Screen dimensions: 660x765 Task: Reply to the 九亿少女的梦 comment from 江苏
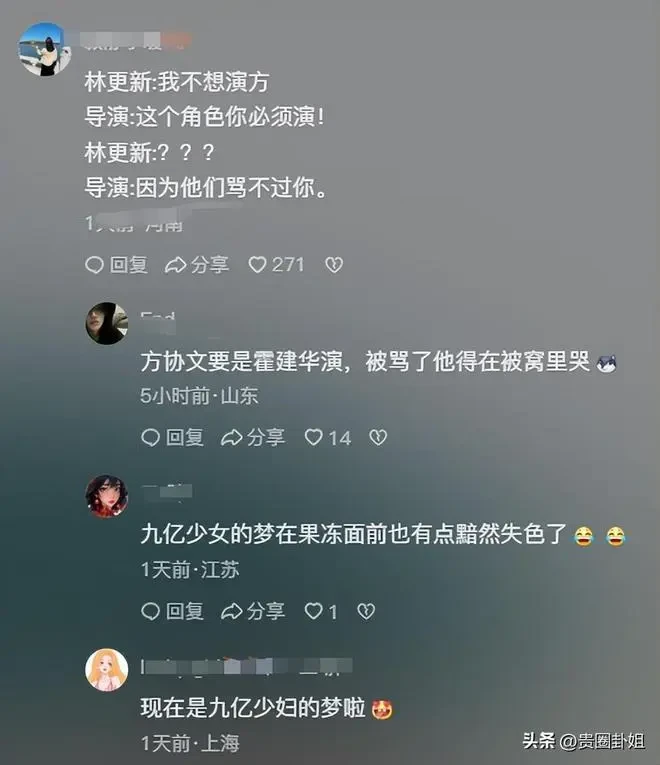pyautogui.click(x=172, y=610)
